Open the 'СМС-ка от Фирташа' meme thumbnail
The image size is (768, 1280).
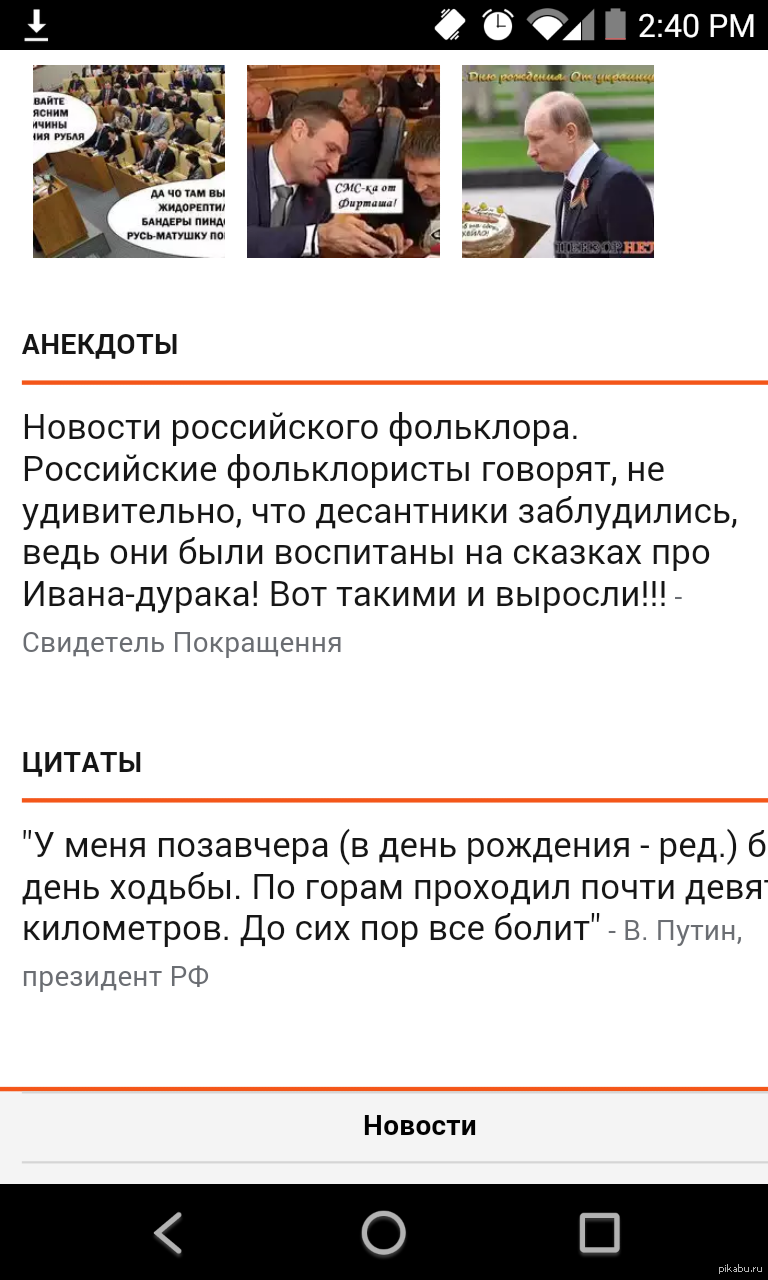(x=343, y=161)
